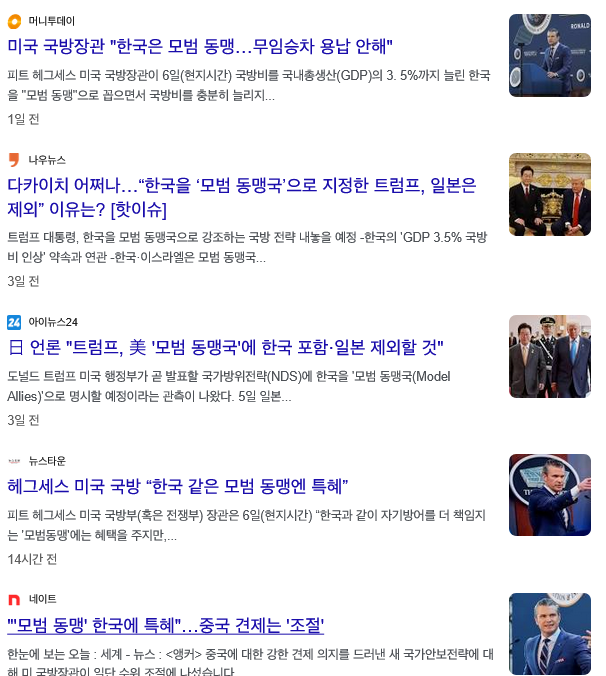Open the 머니투데이 article about 무임승차 용납 안해
The width and height of the screenshot is (606, 676).
click(200, 46)
